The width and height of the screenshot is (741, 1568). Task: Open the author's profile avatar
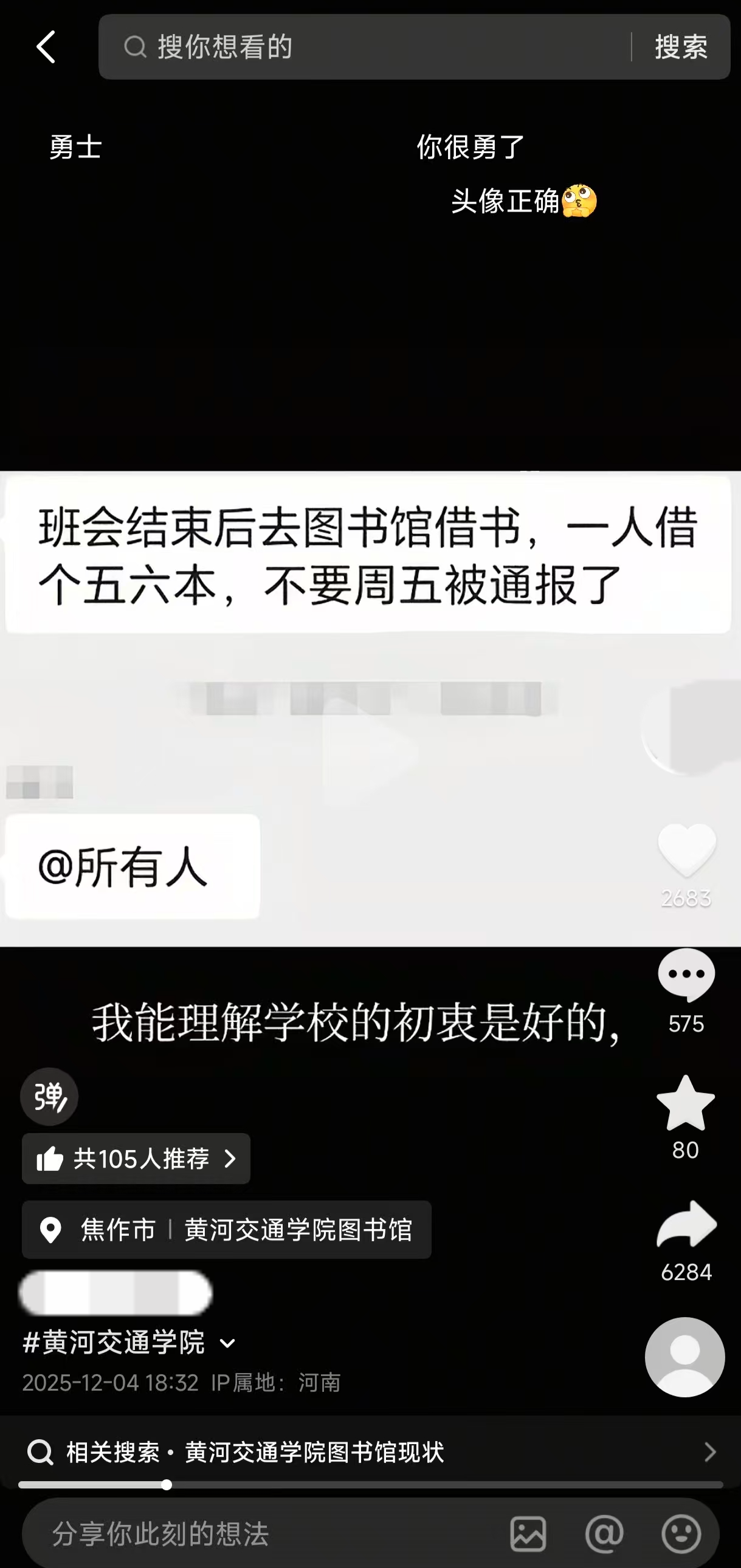[x=684, y=1357]
